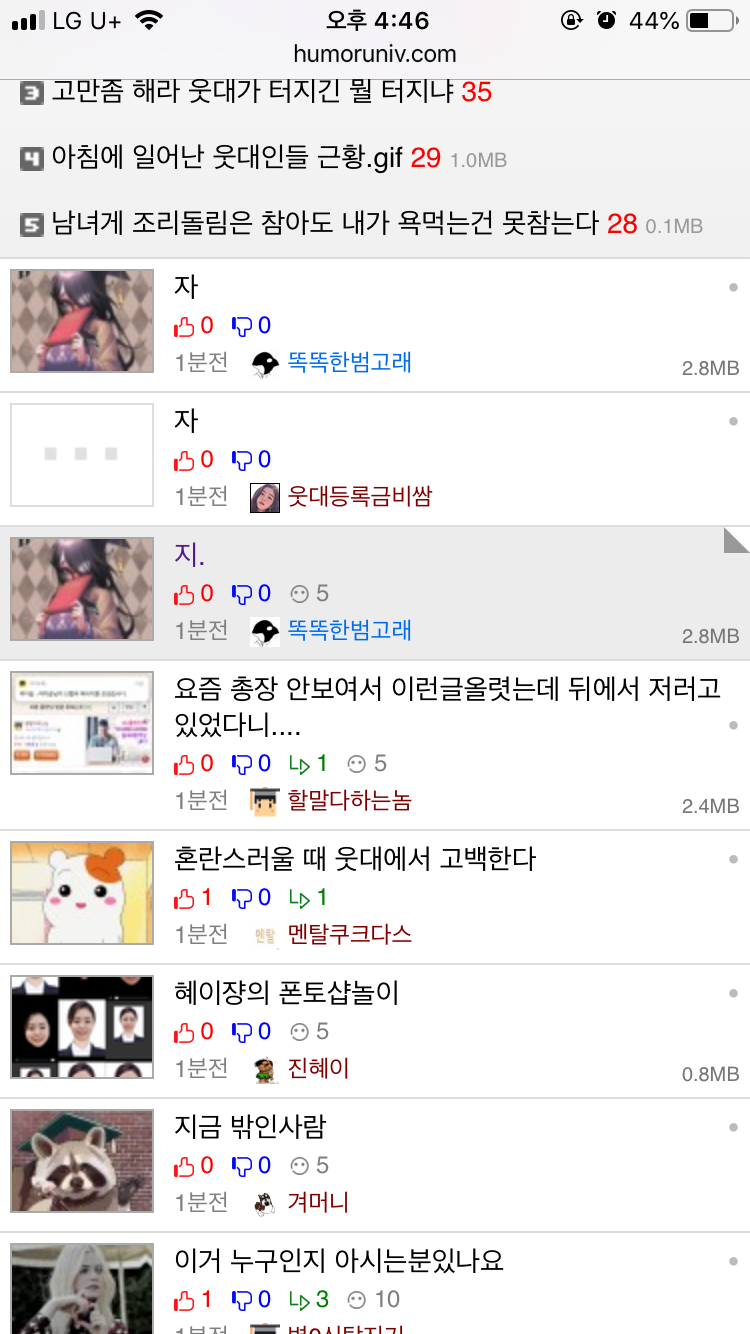Screen dimensions: 750x1334
Task: Open ranked post '아침에 일어난 웃대인들 근황.gif'
Action: pos(228,157)
